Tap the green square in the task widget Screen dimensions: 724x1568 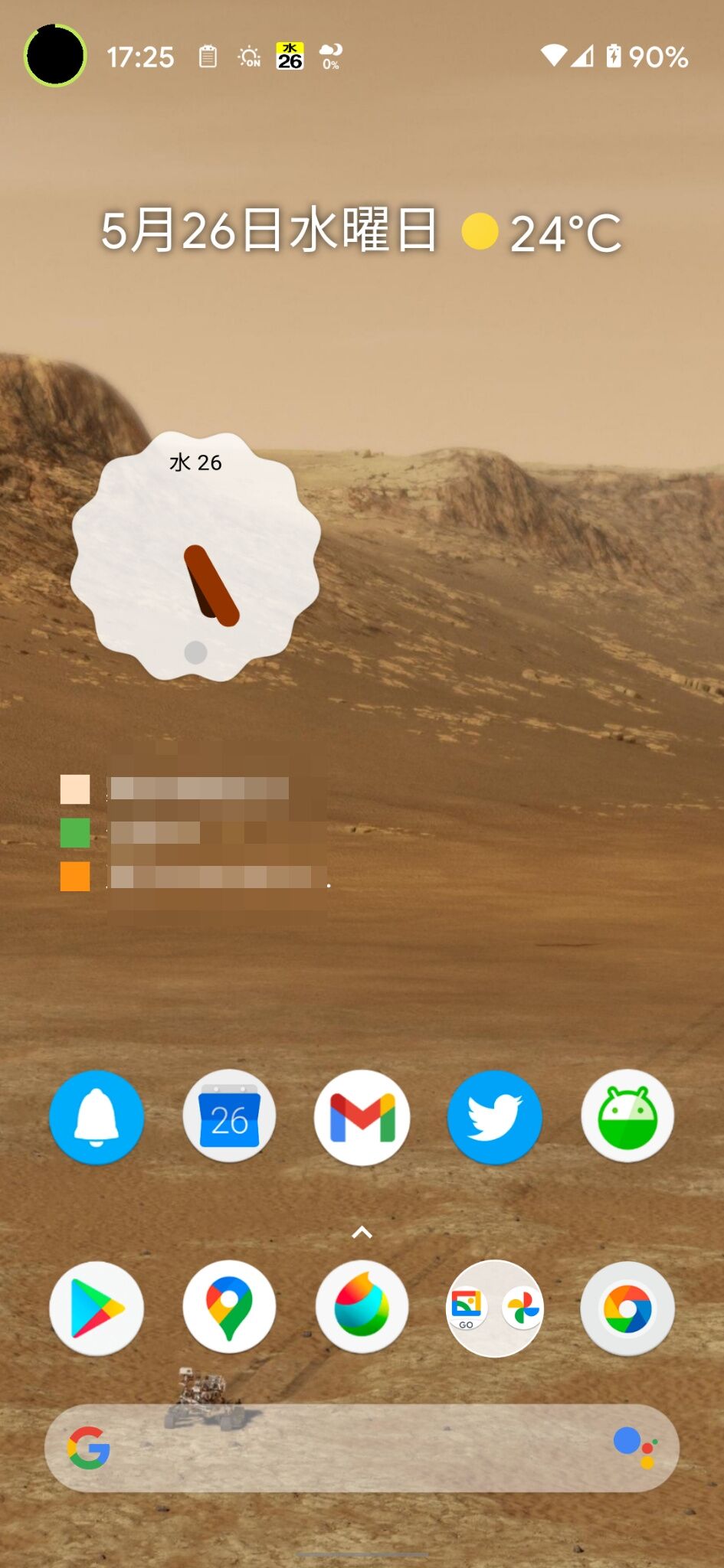[x=74, y=833]
